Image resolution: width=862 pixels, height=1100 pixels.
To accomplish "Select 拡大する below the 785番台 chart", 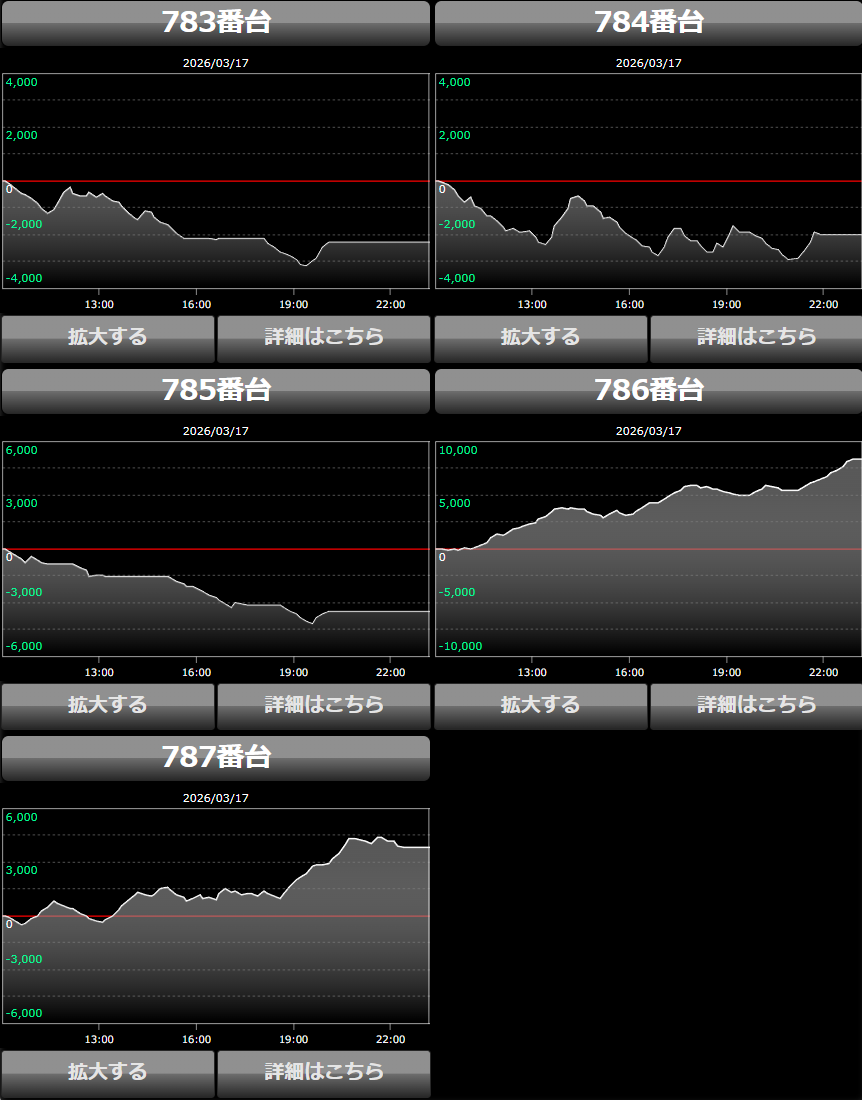I will [108, 706].
